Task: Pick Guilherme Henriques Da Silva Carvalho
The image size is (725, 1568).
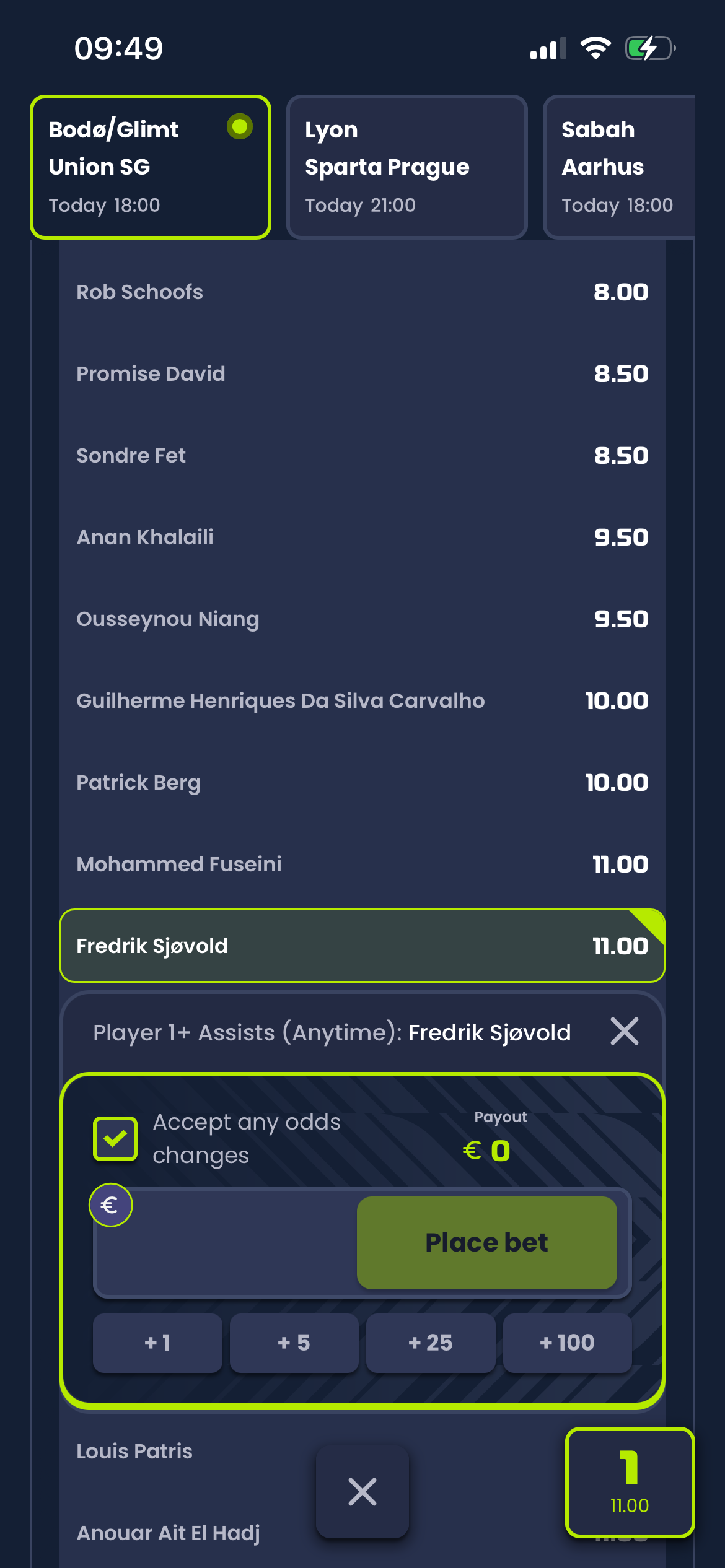Action: pyautogui.click(x=362, y=701)
